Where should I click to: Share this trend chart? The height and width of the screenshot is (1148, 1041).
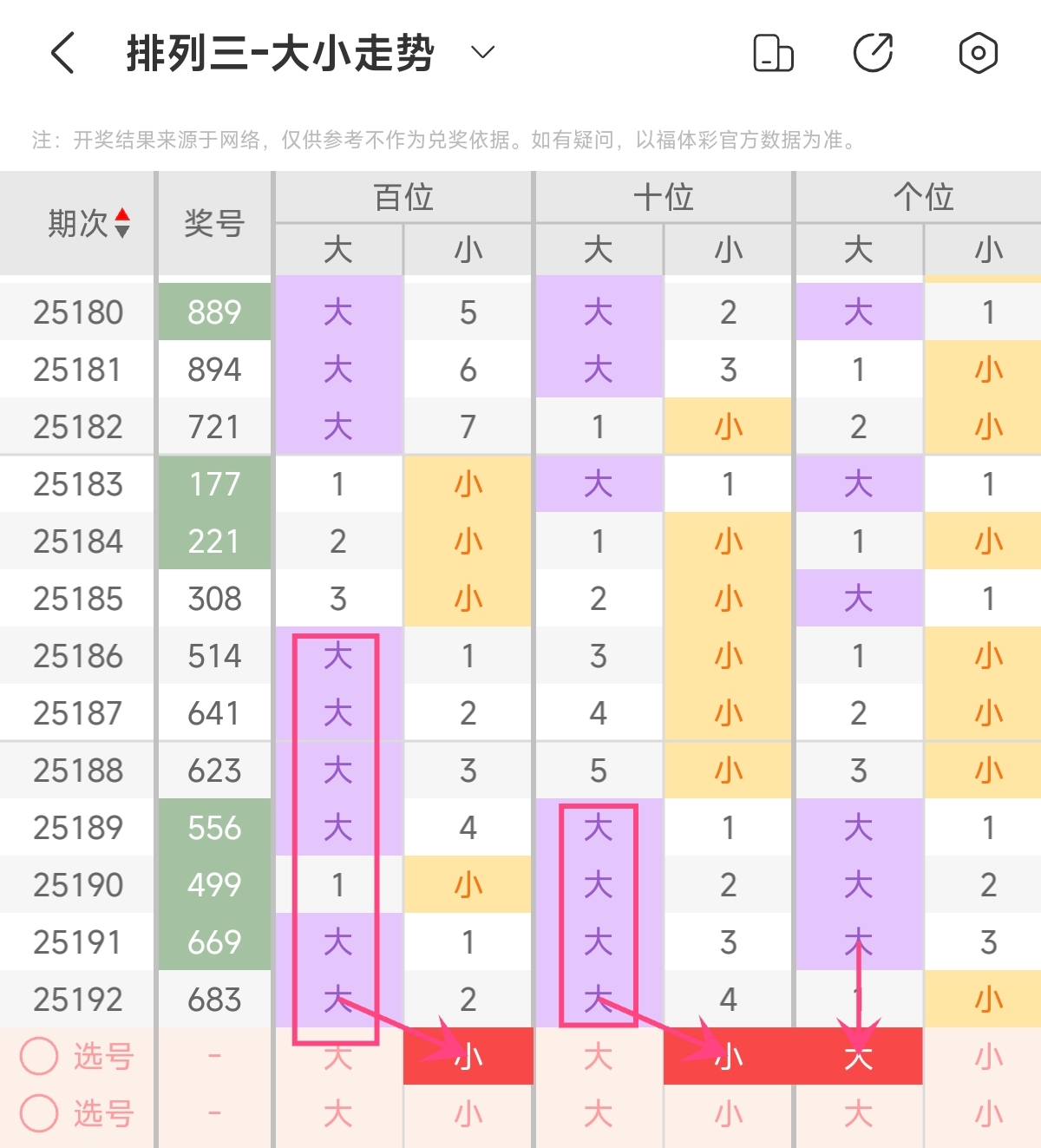pos(873,53)
